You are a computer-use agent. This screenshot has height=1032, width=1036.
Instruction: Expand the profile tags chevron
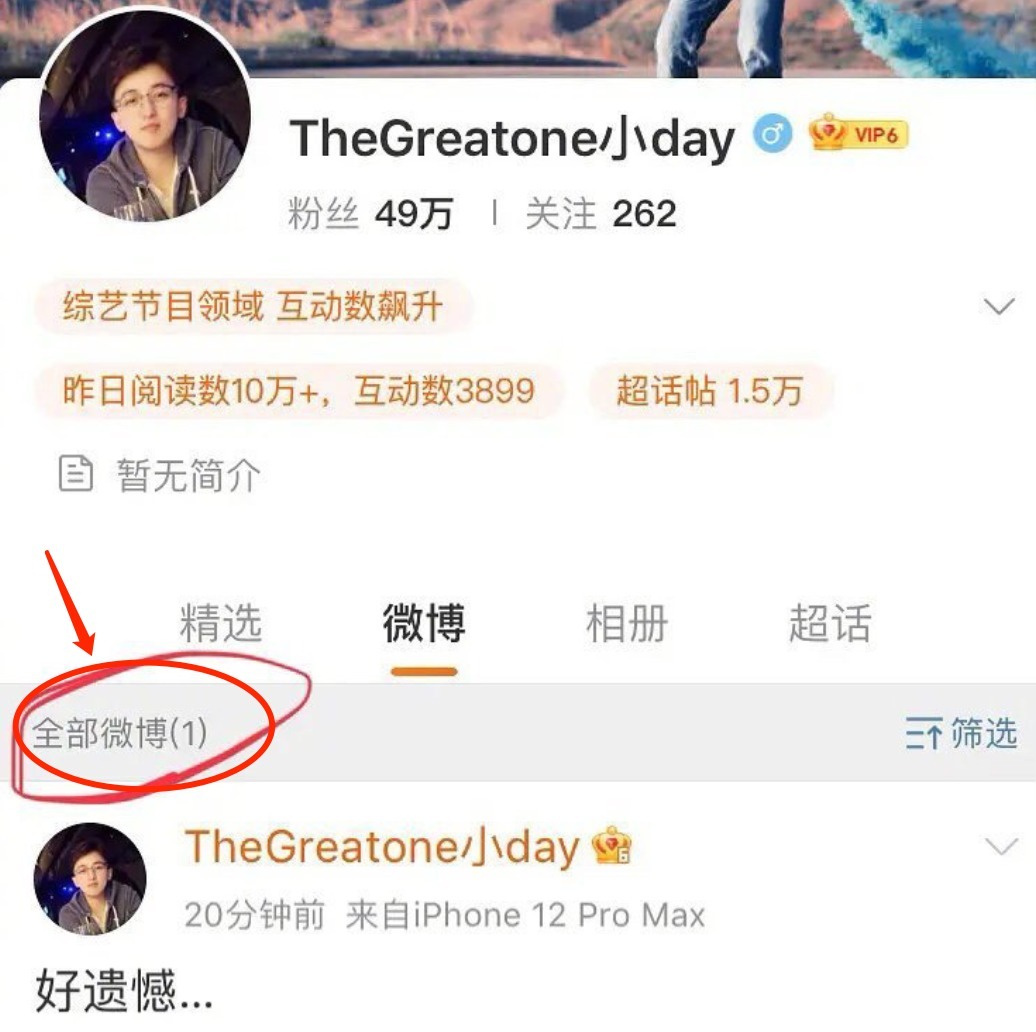[999, 306]
